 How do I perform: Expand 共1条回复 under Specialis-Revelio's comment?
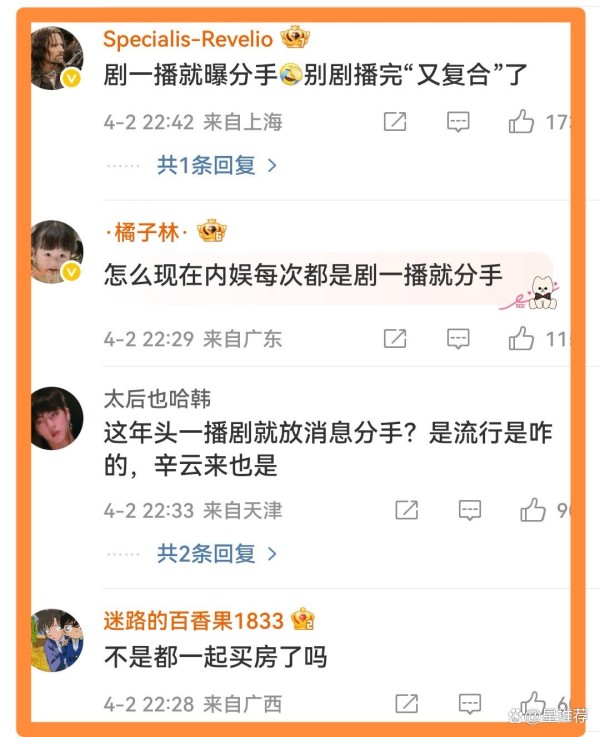point(217,165)
